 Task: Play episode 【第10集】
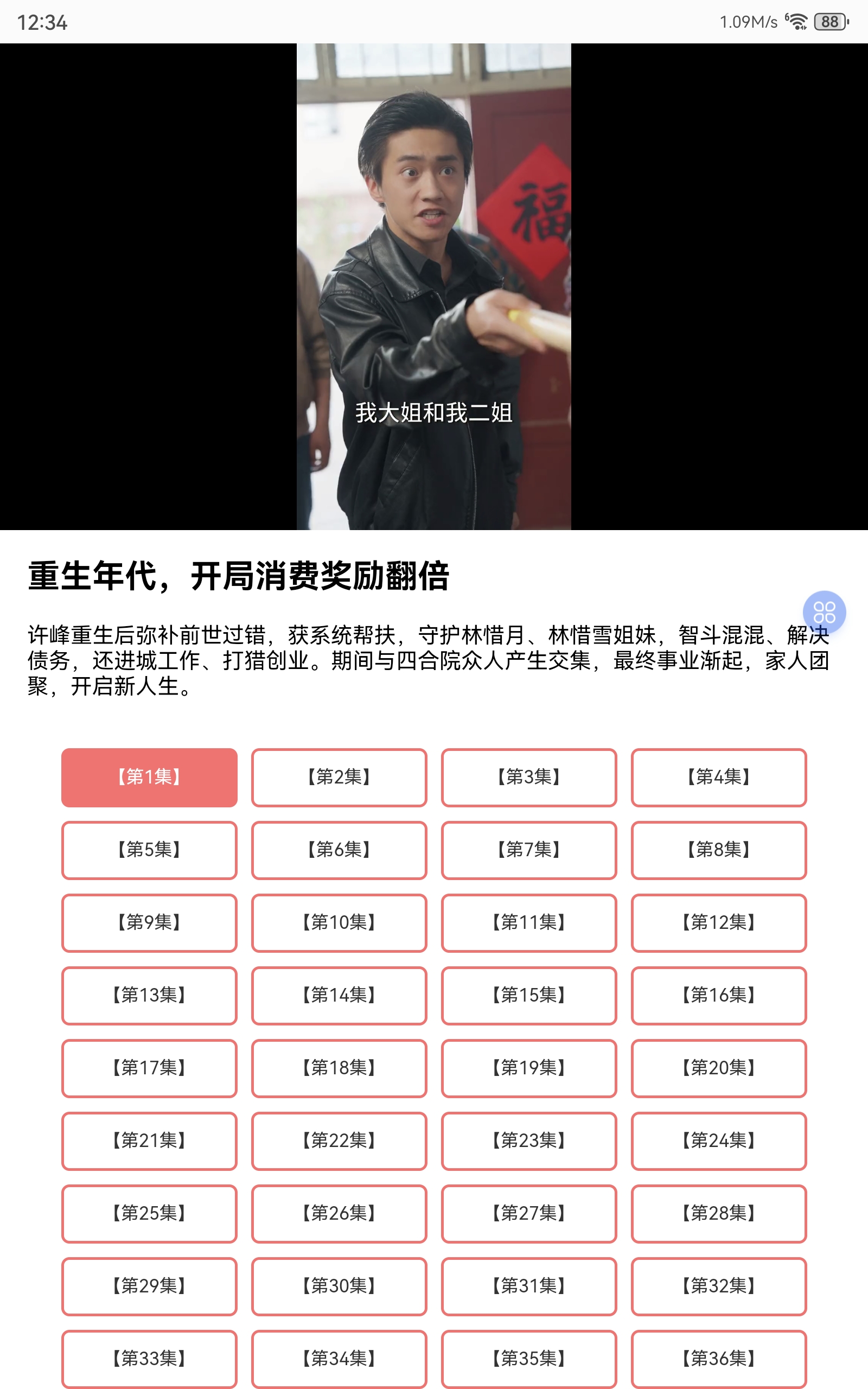click(x=339, y=923)
